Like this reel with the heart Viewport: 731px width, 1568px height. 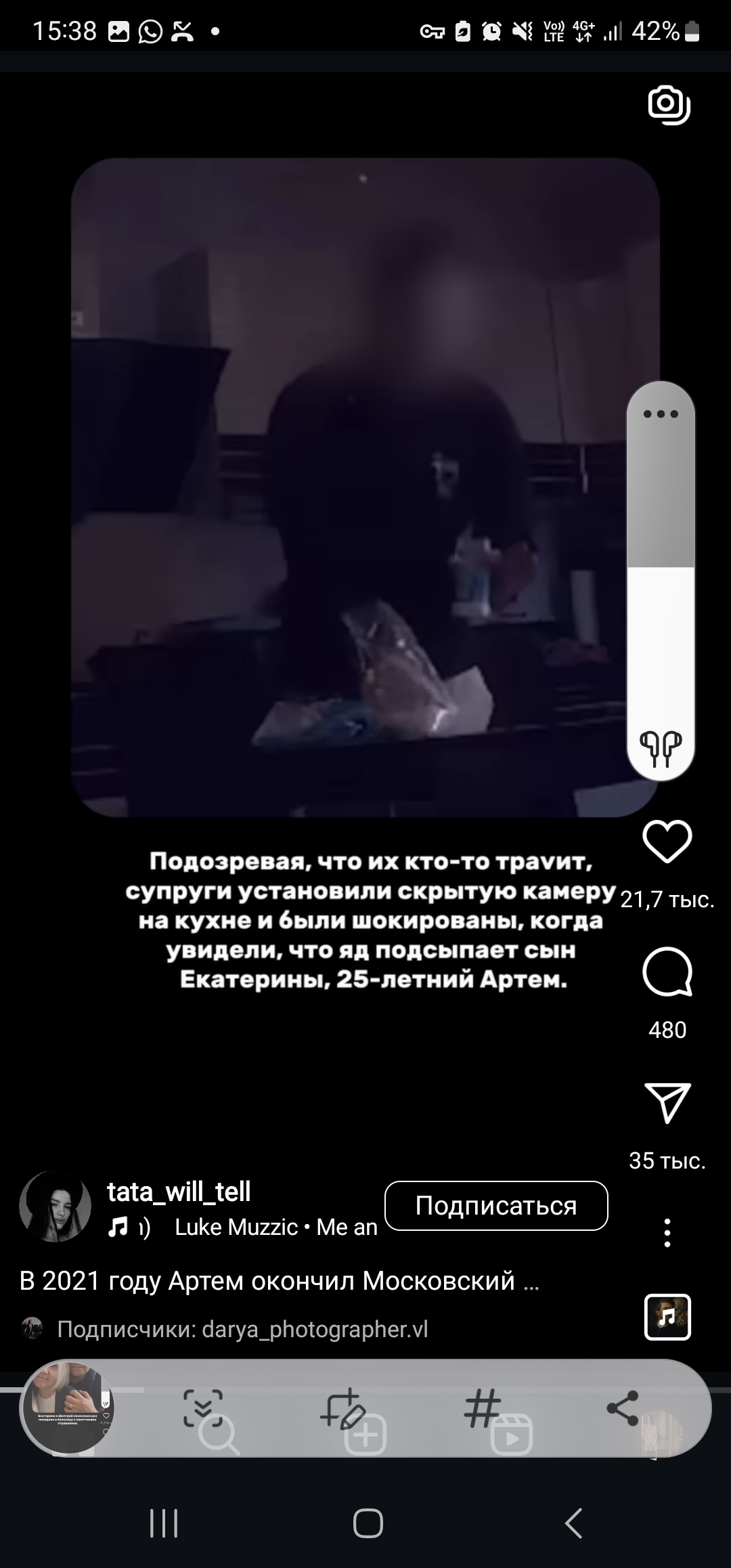click(667, 842)
